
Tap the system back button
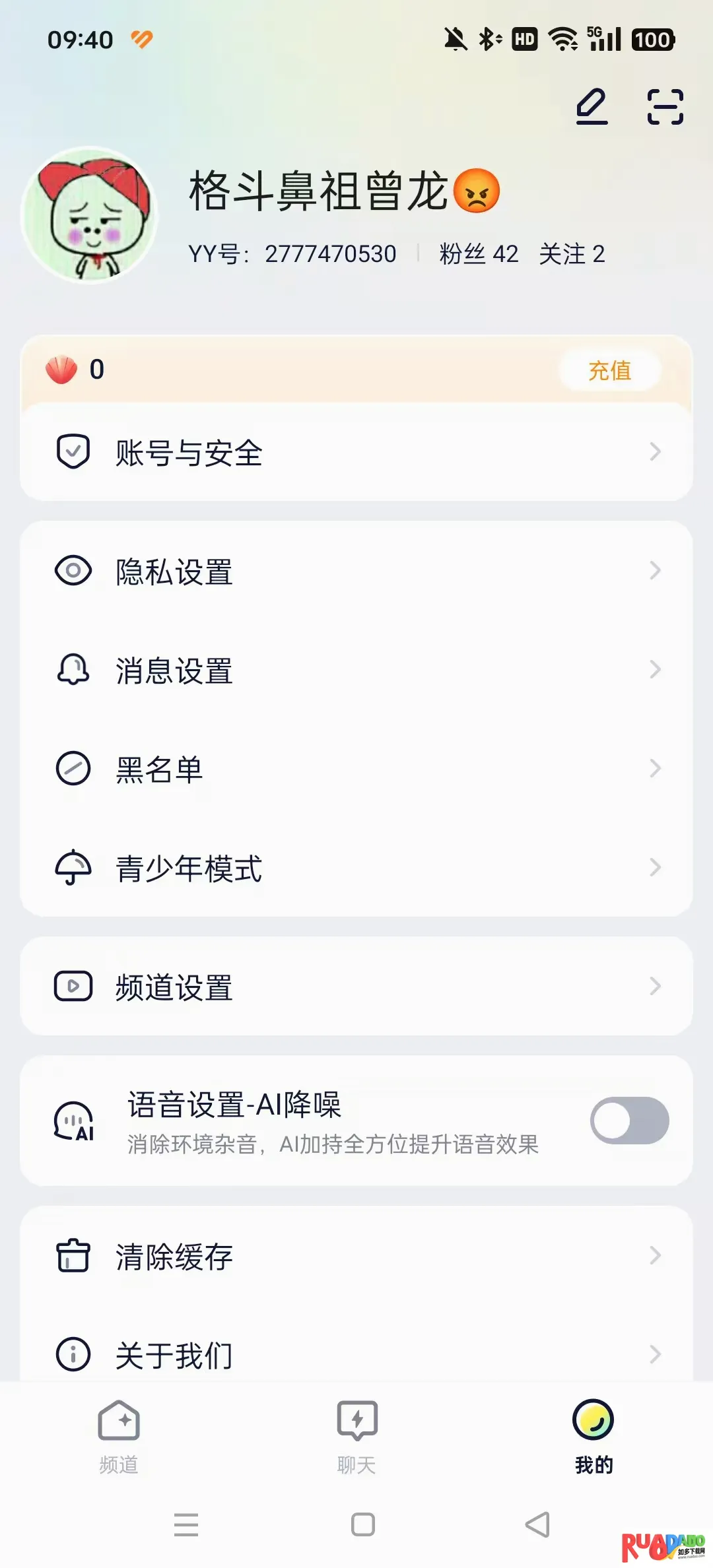[x=537, y=1524]
